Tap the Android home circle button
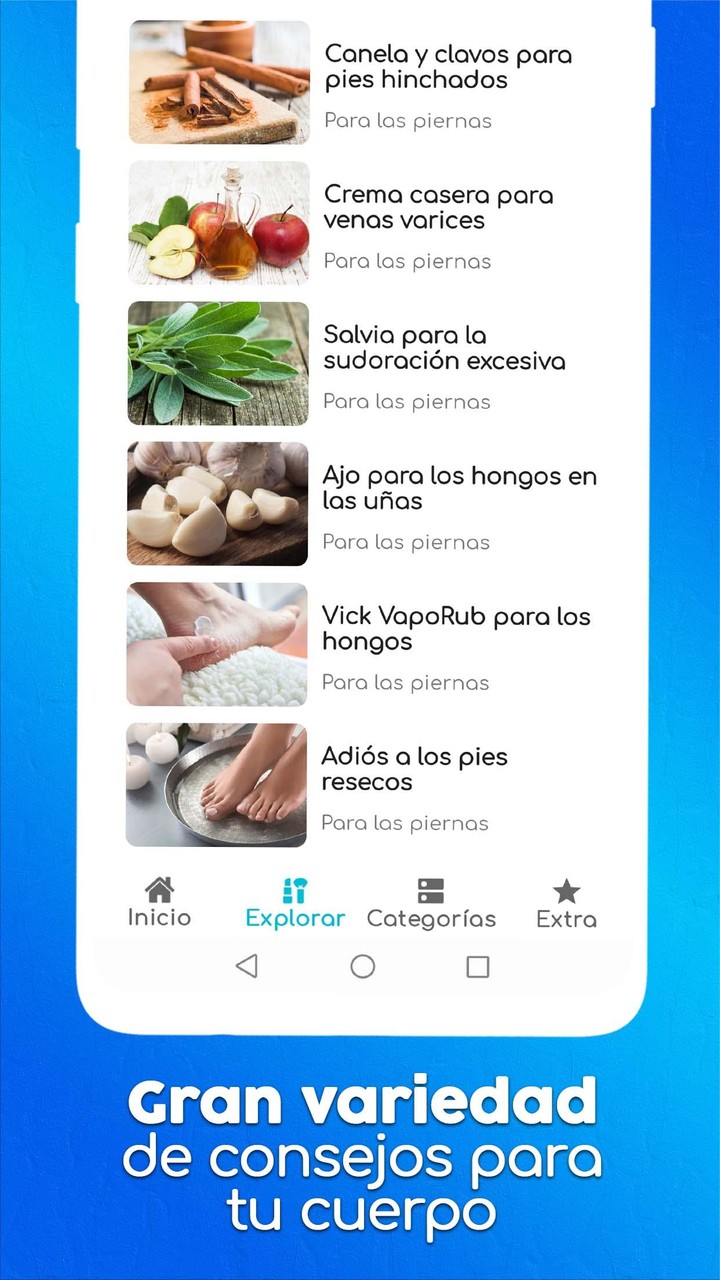 tap(362, 967)
